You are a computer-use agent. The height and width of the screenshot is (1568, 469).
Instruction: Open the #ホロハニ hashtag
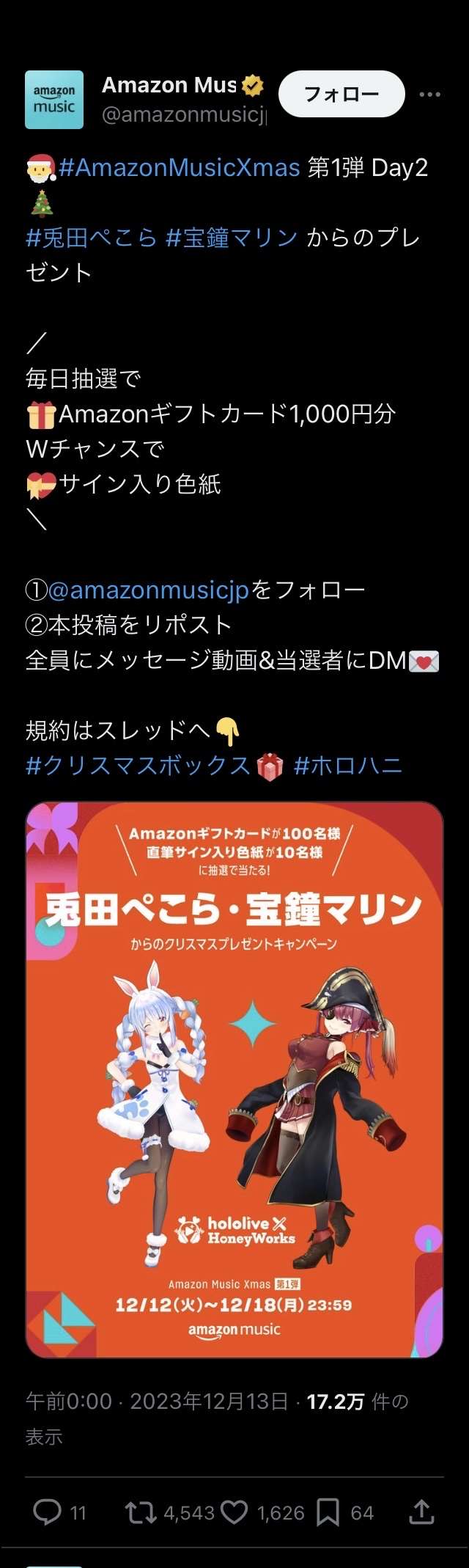point(347,766)
